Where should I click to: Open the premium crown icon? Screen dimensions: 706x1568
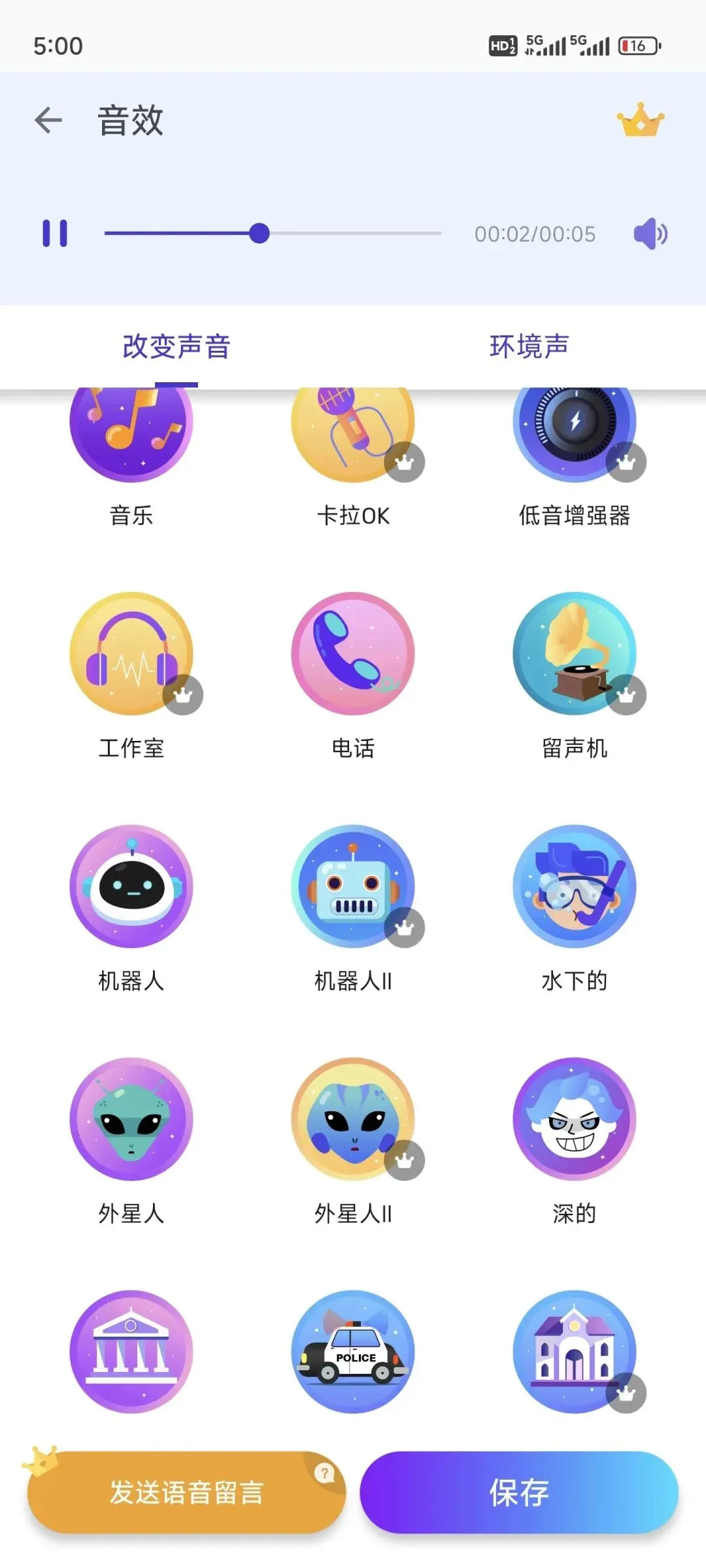coord(640,121)
